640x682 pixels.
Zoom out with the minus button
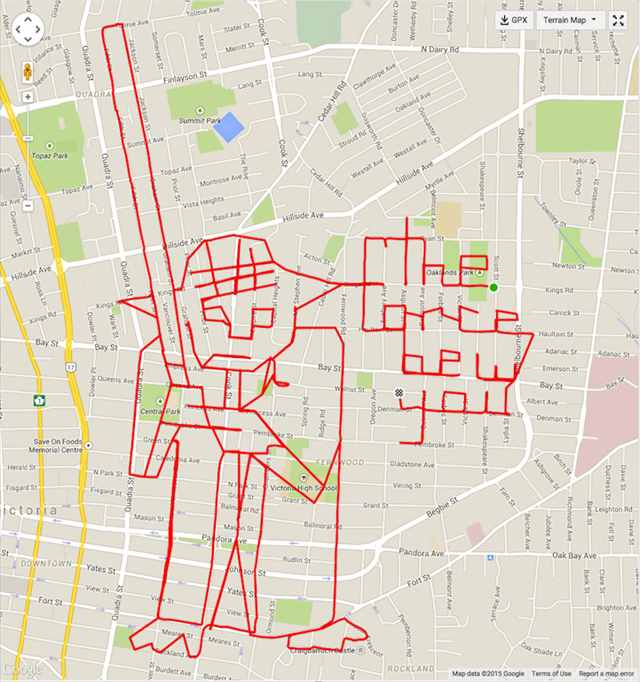click(27, 205)
